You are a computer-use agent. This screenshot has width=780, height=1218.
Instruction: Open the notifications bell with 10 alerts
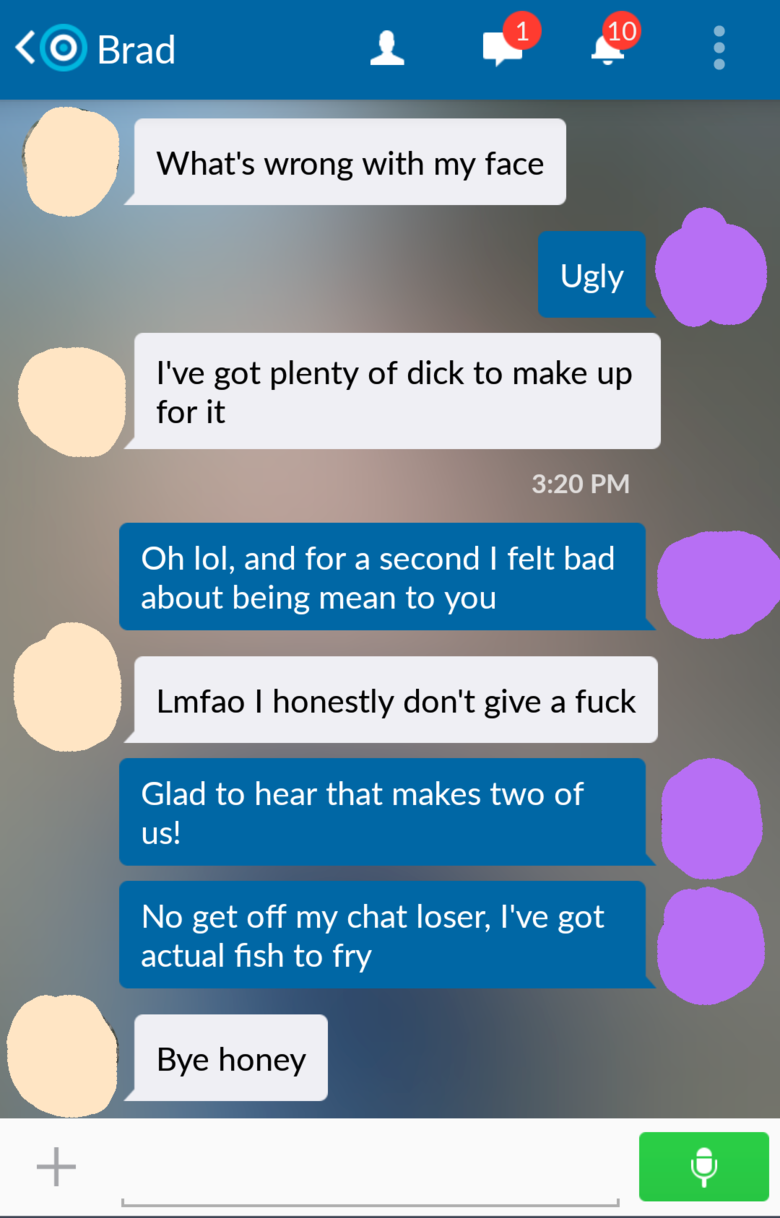(609, 48)
